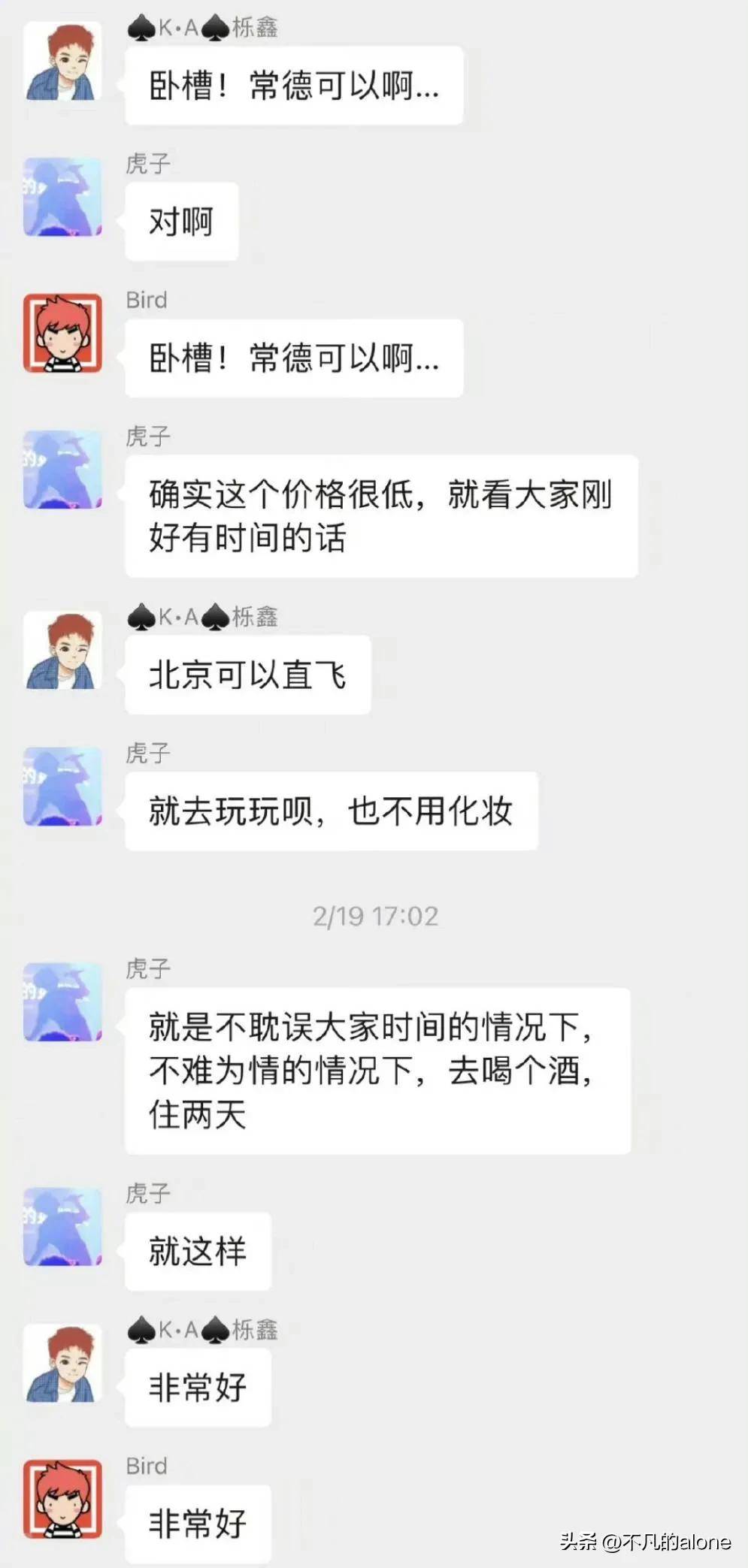Open 虎子's avatar beside 就去玩玩呗
This screenshot has width=748, height=1568.
tap(62, 787)
